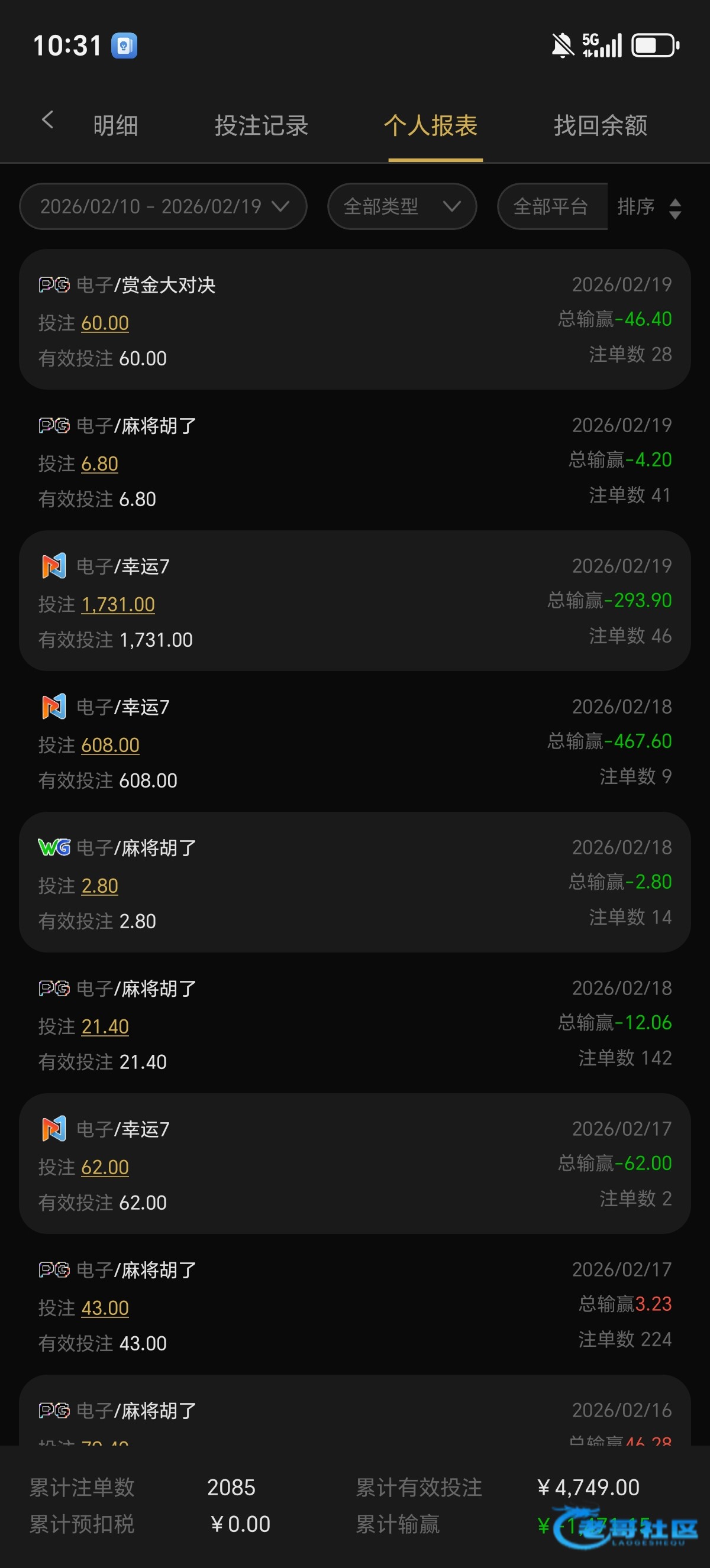This screenshot has height=1568, width=710.
Task: Go back using the top-left arrow
Action: pyautogui.click(x=47, y=121)
